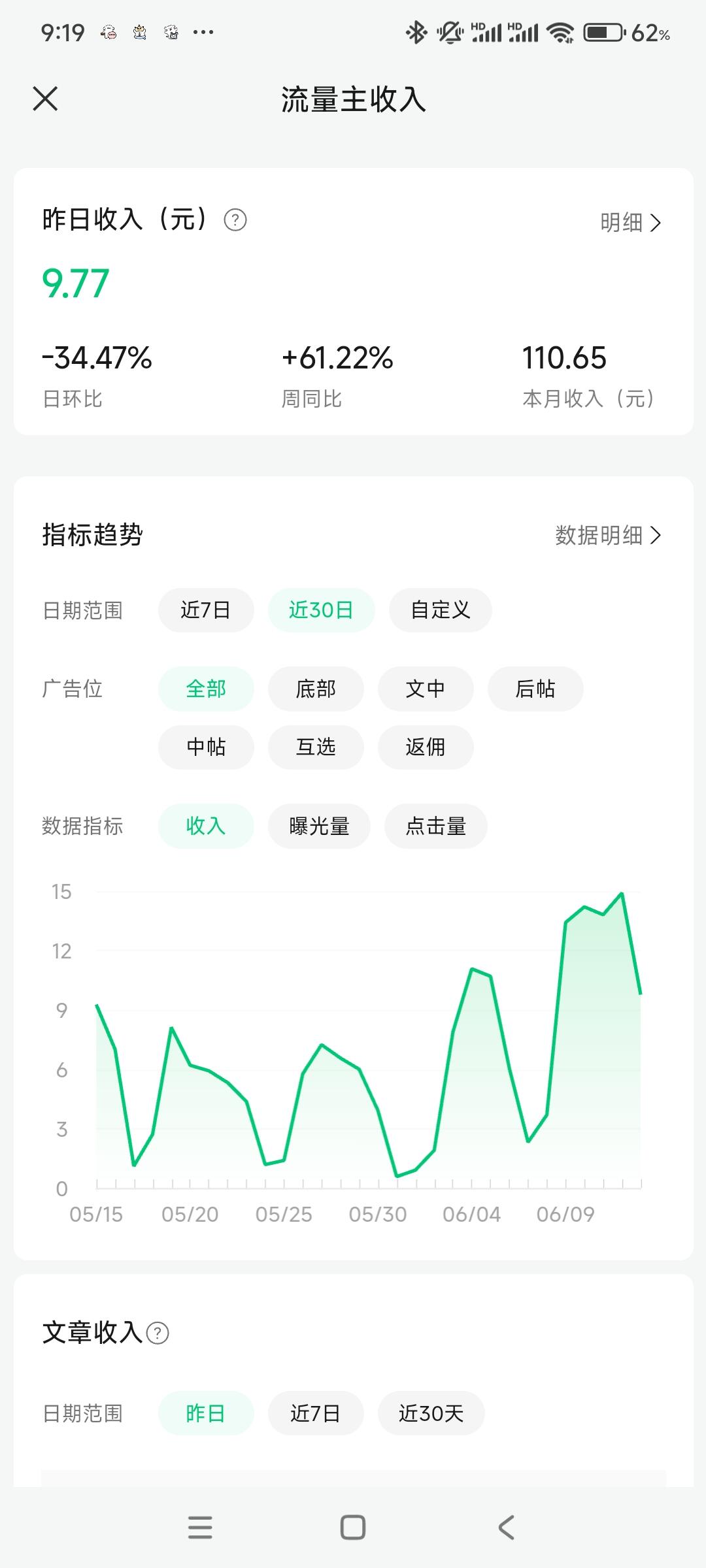Filter the ad position by 返佣
The image size is (706, 1568).
[425, 747]
